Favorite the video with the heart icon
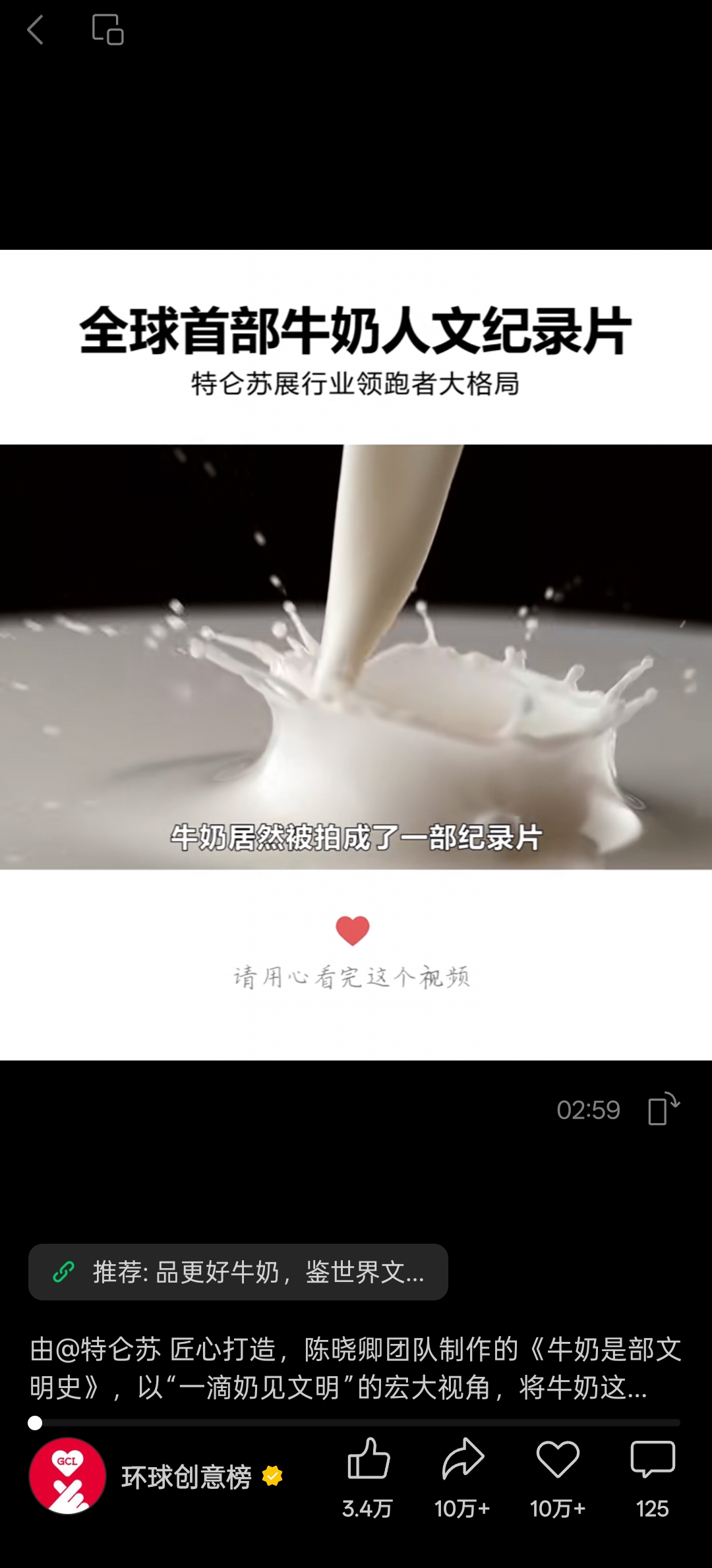 (558, 1460)
